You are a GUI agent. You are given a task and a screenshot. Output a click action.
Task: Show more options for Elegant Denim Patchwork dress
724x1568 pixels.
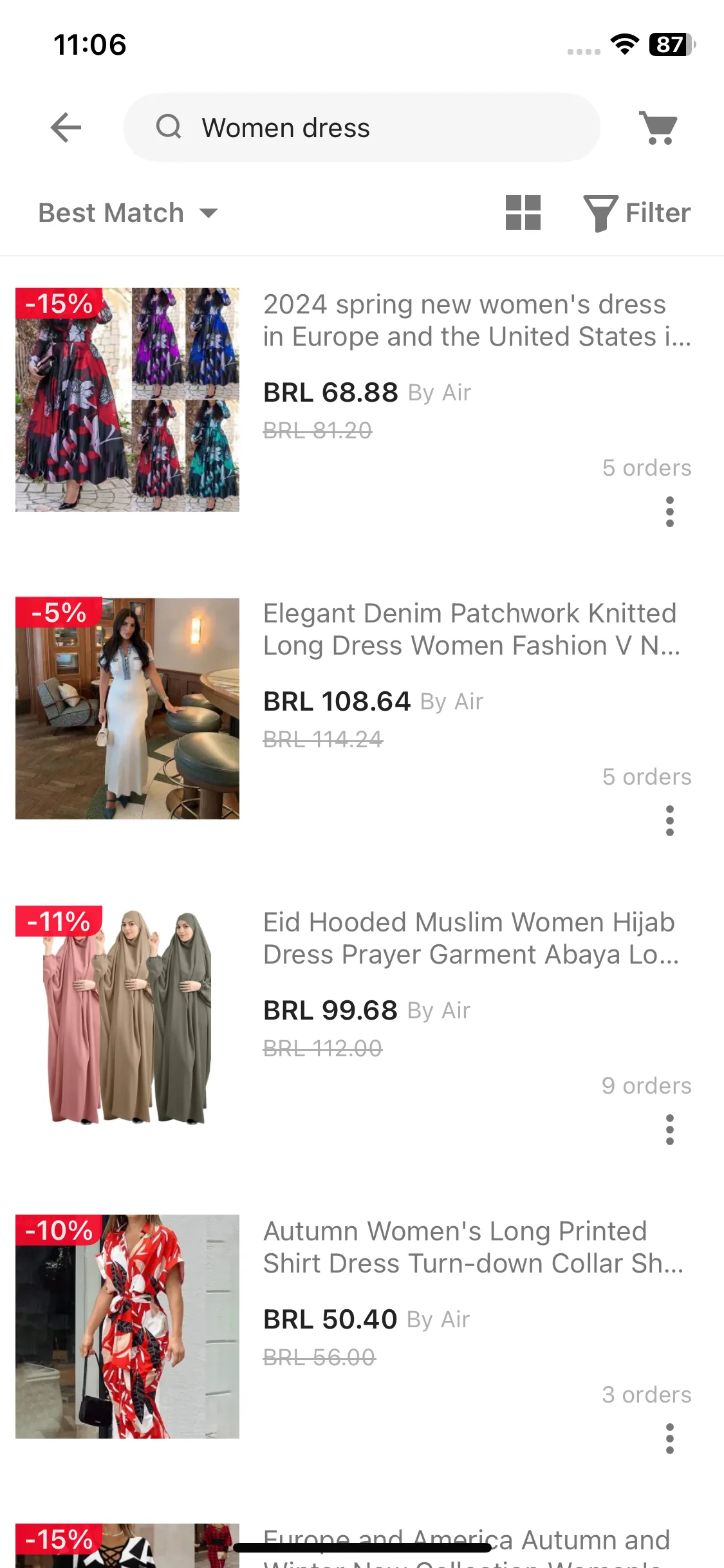(x=669, y=821)
